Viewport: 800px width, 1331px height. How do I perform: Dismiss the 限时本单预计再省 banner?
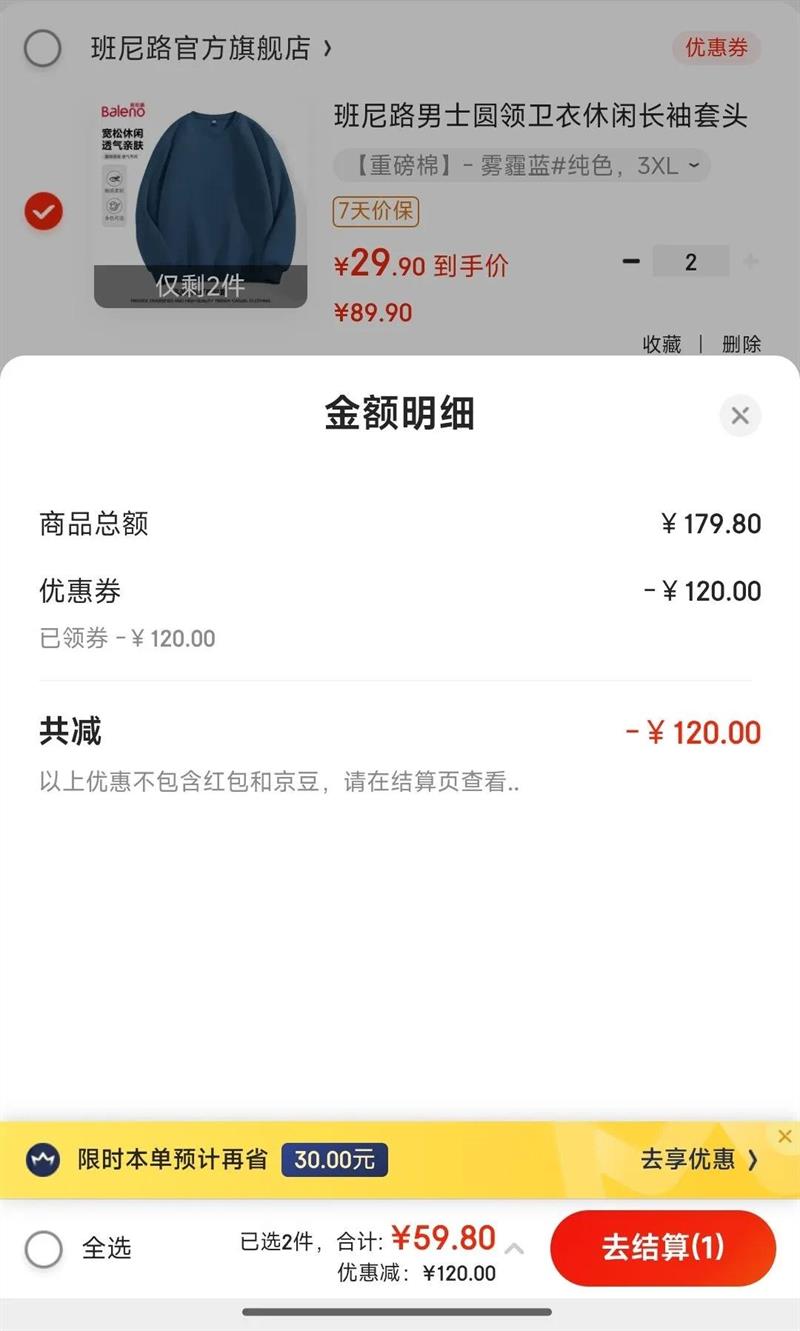[x=784, y=1135]
